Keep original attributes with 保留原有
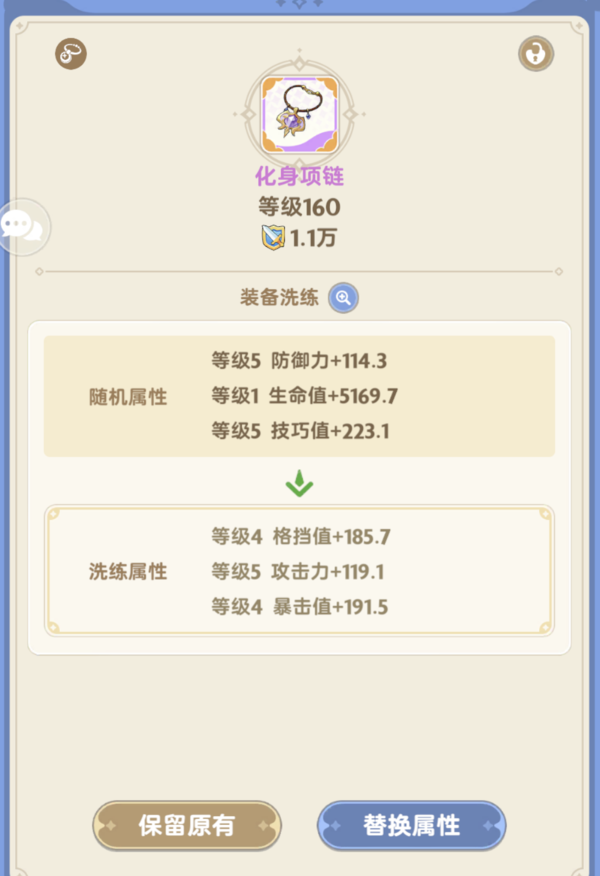Screen dimensions: 600x876 click(x=187, y=825)
